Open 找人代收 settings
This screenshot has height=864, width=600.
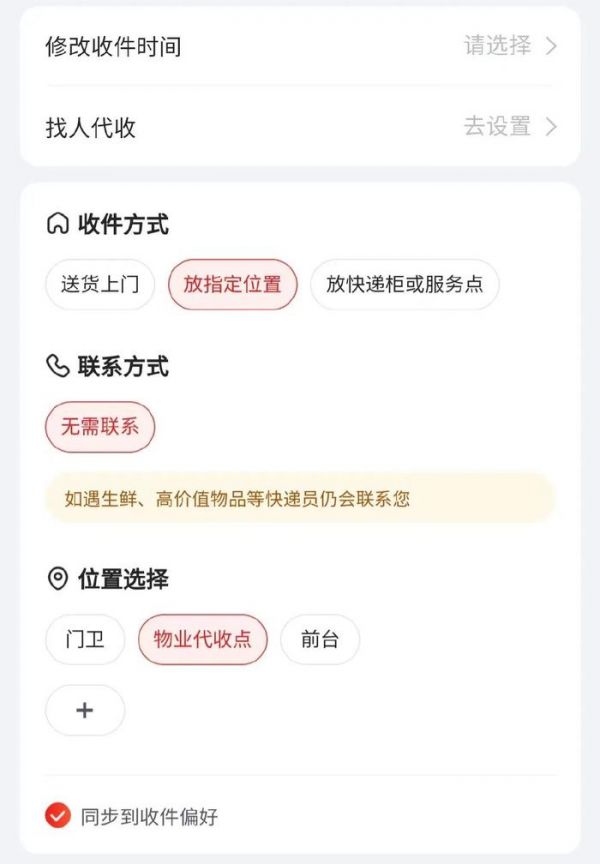[x=300, y=127]
